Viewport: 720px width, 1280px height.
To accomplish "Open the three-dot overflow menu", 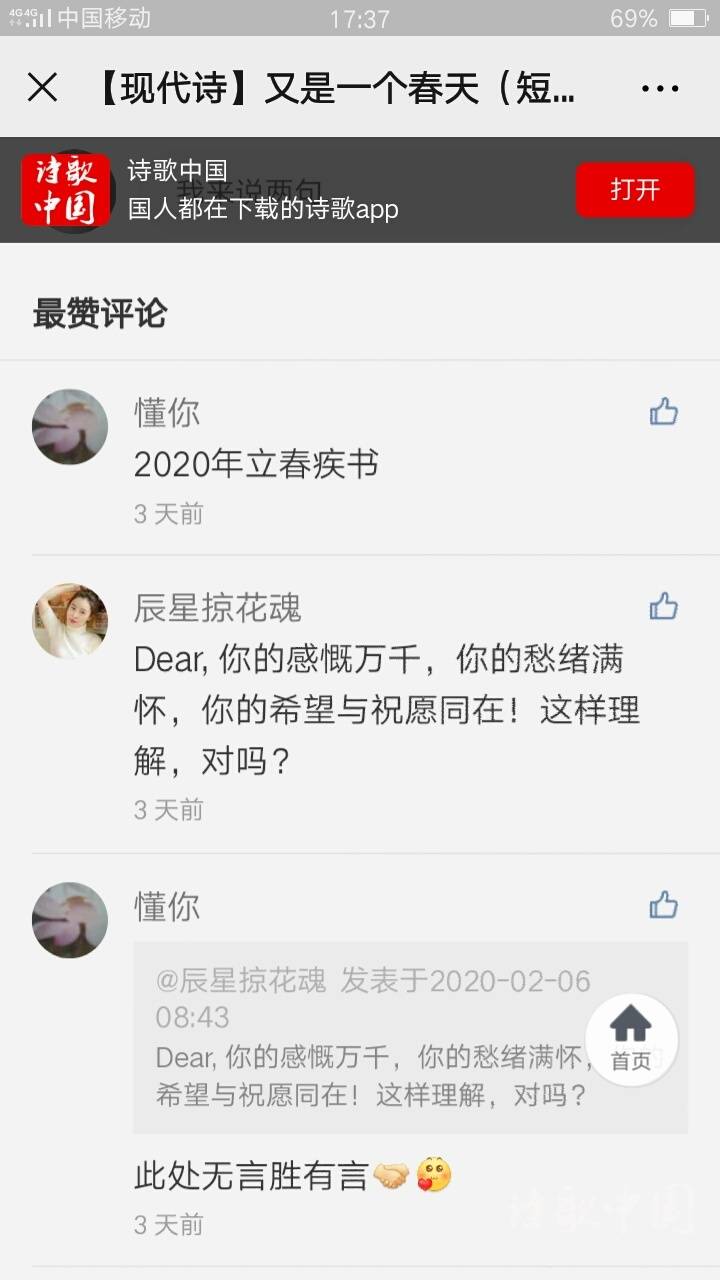I will [660, 89].
